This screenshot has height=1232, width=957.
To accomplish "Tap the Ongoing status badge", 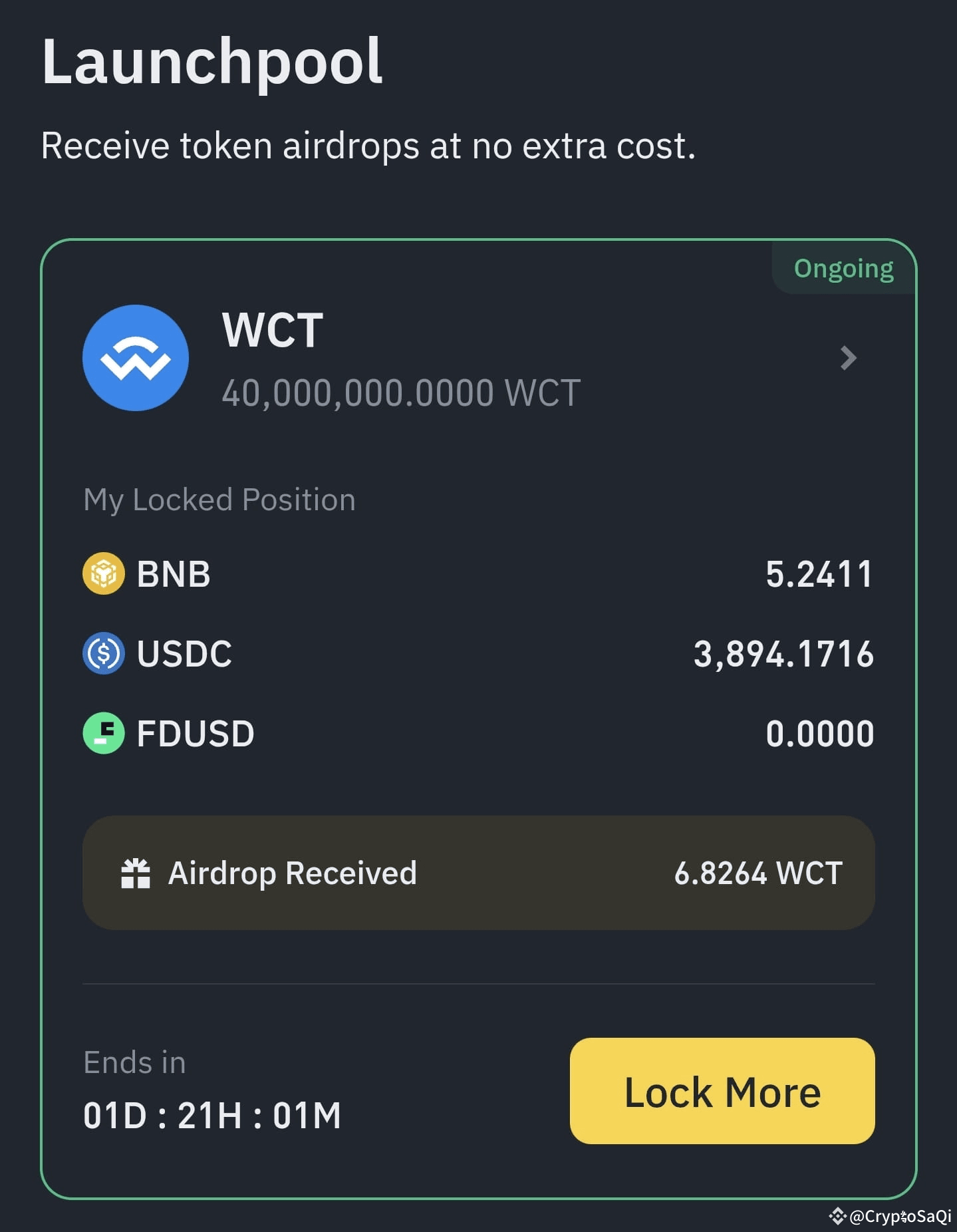I will pos(843,267).
